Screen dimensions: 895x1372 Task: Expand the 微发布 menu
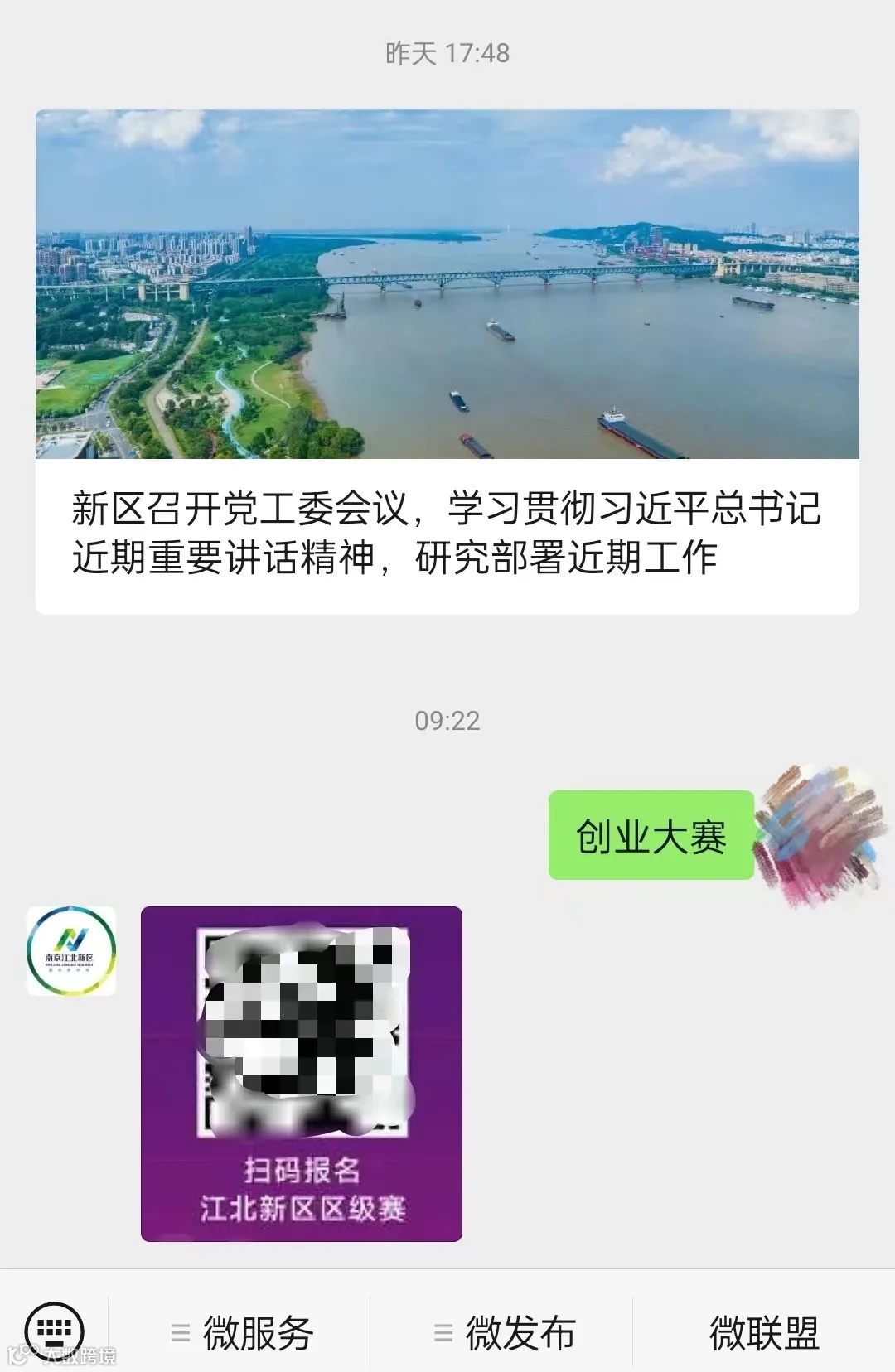pos(501,1333)
